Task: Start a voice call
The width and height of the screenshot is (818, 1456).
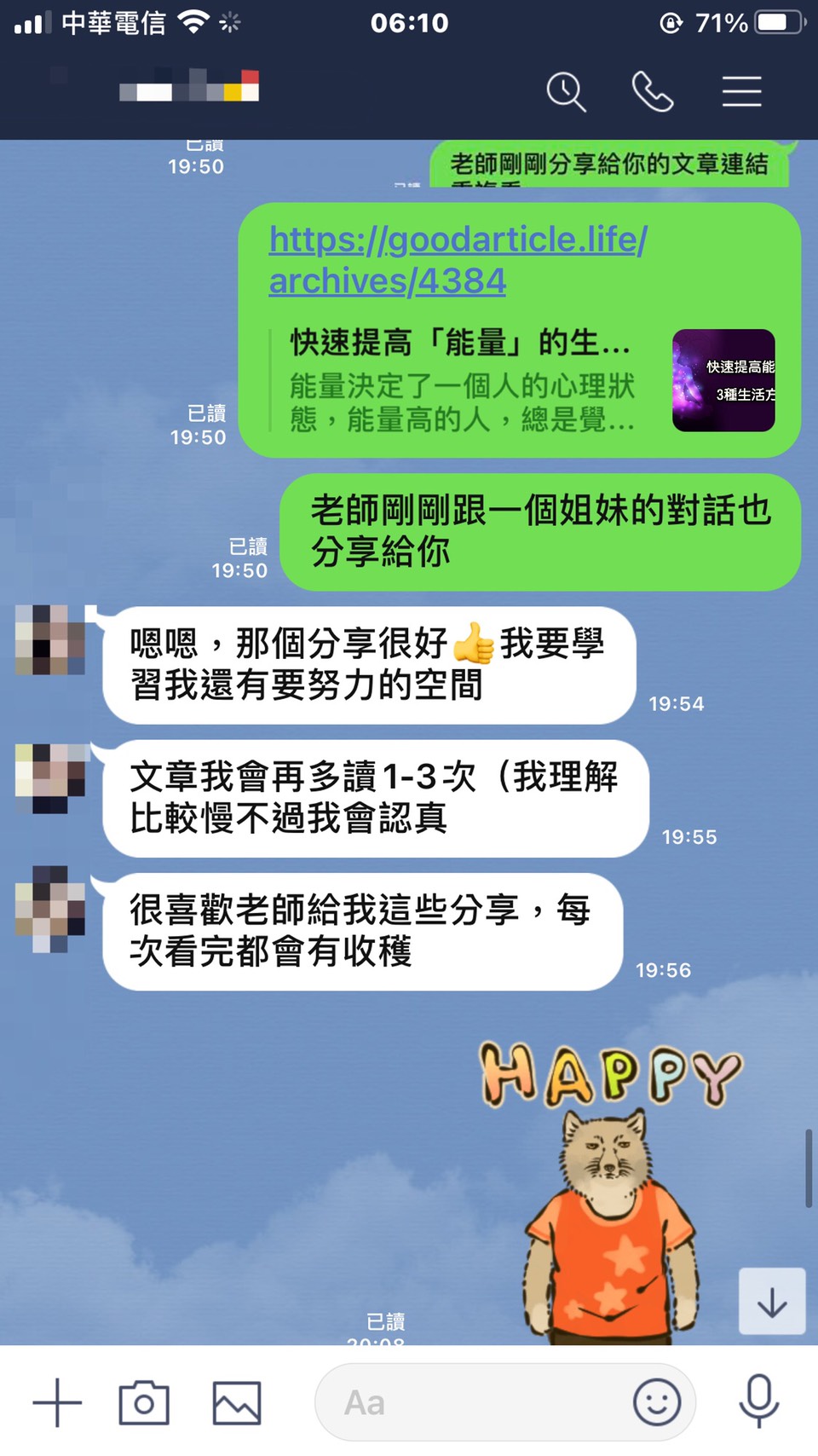Action: (x=653, y=91)
